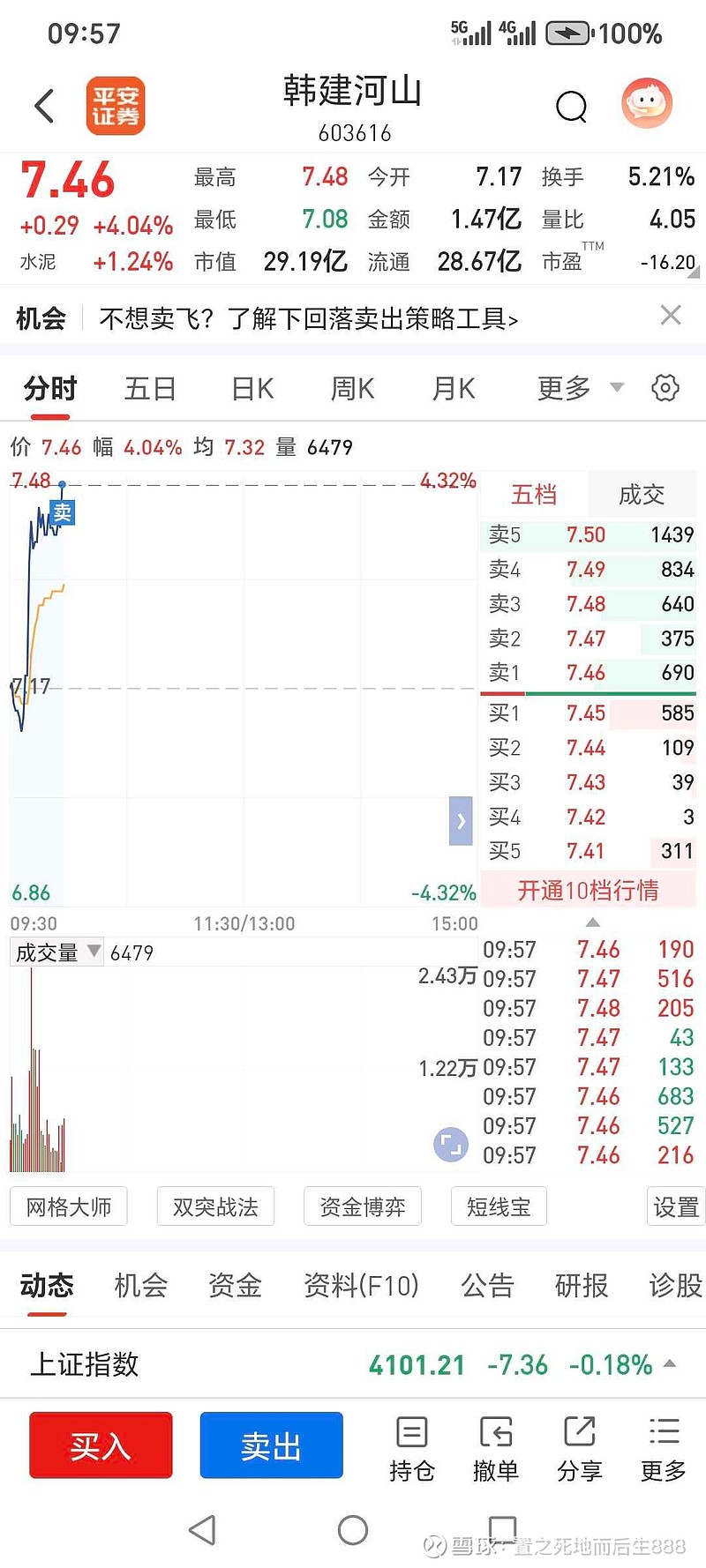Screen dimensions: 706x1568
Task: Tap 开通10档行情 button
Action: tap(588, 890)
